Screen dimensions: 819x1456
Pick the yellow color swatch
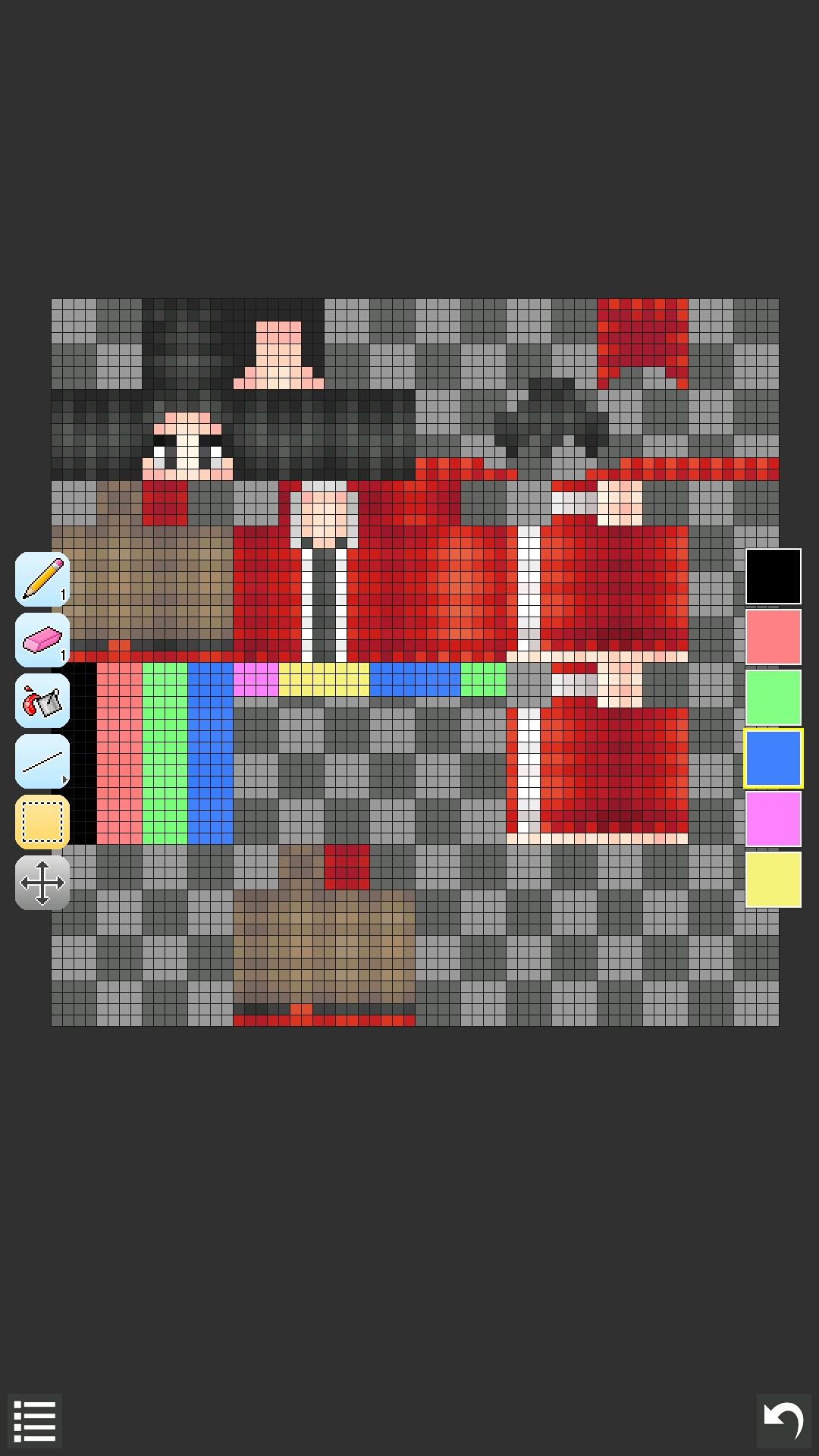coord(773,878)
